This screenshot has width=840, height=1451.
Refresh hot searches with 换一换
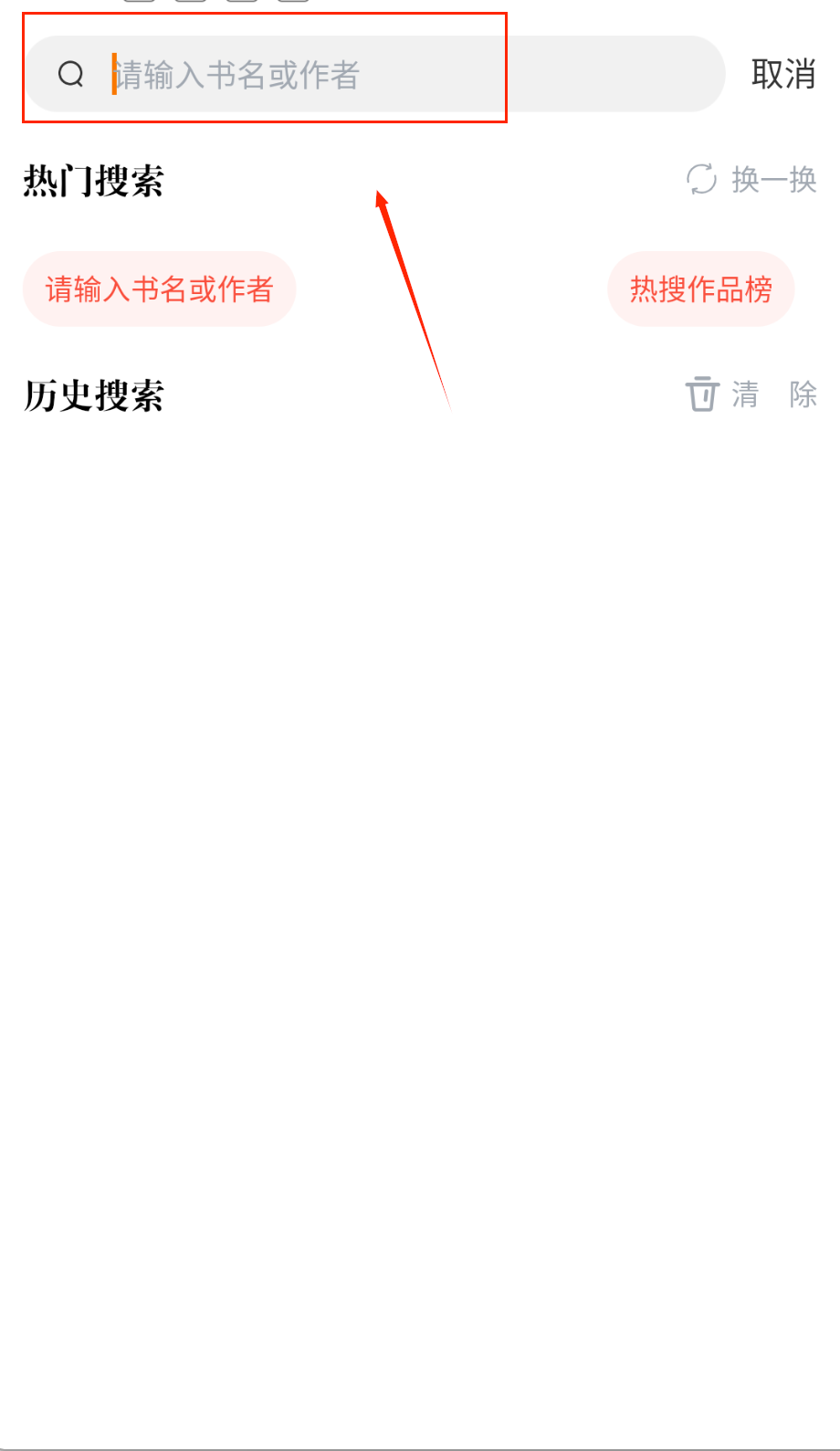[751, 179]
